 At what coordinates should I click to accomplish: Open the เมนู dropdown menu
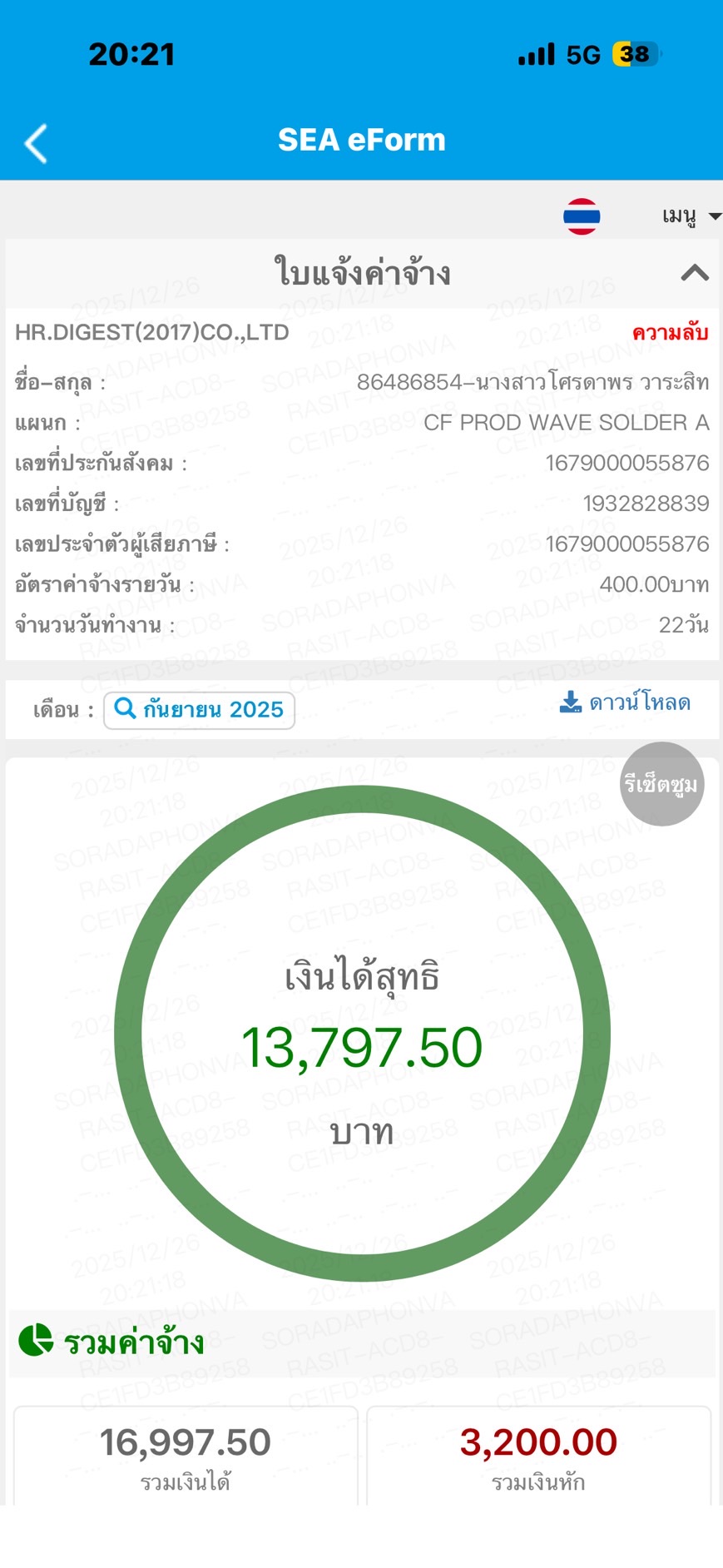(690, 216)
